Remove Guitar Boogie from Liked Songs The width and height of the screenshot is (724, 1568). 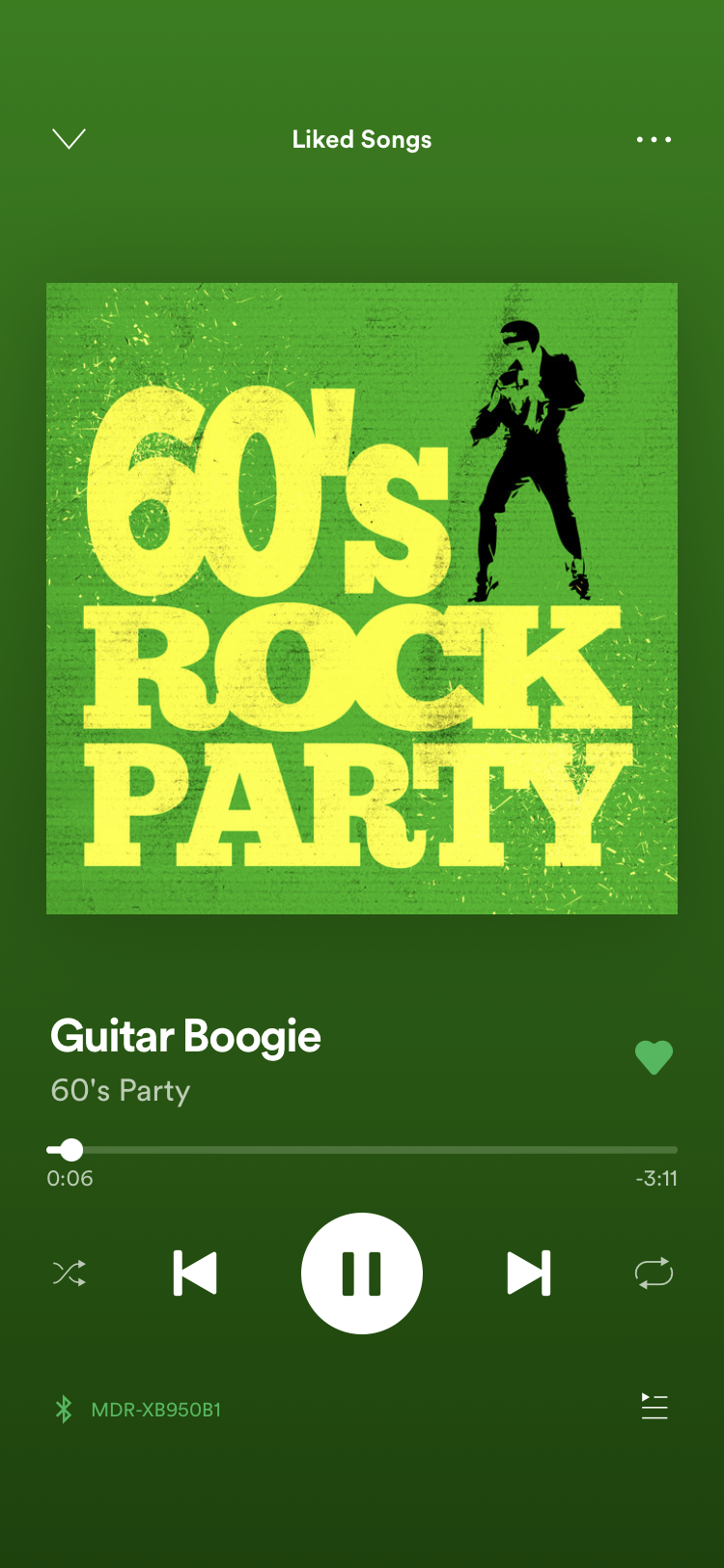click(x=654, y=1057)
